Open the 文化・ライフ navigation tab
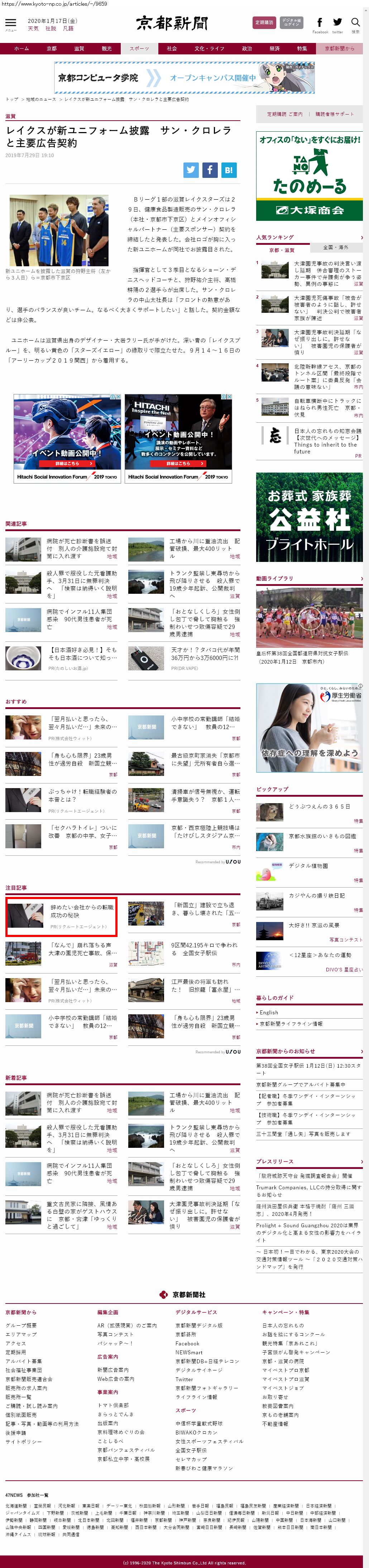This screenshot has height=1568, width=369. tap(209, 49)
